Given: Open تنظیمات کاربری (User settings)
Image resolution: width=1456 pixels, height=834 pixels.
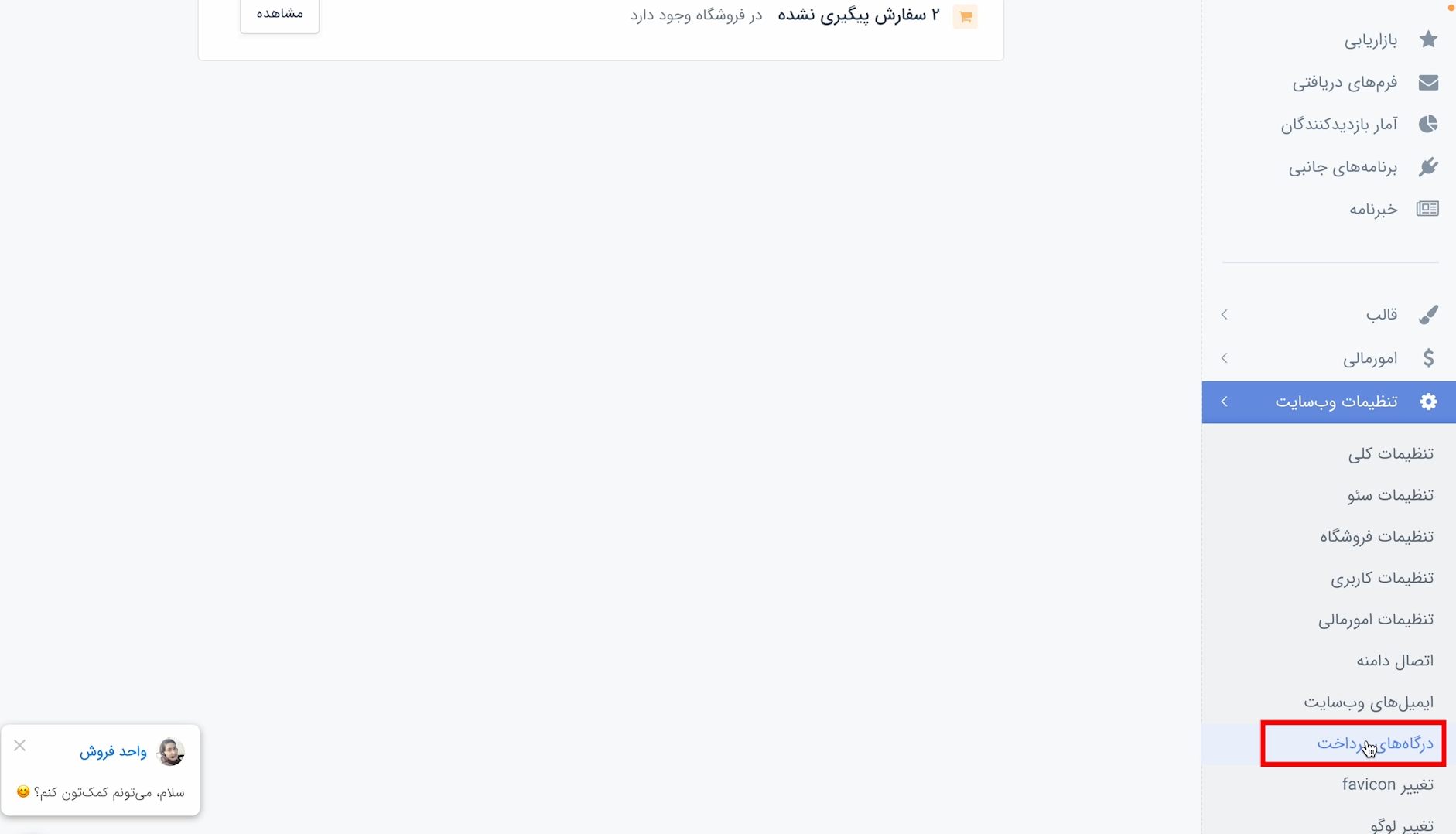Looking at the screenshot, I should (1382, 578).
